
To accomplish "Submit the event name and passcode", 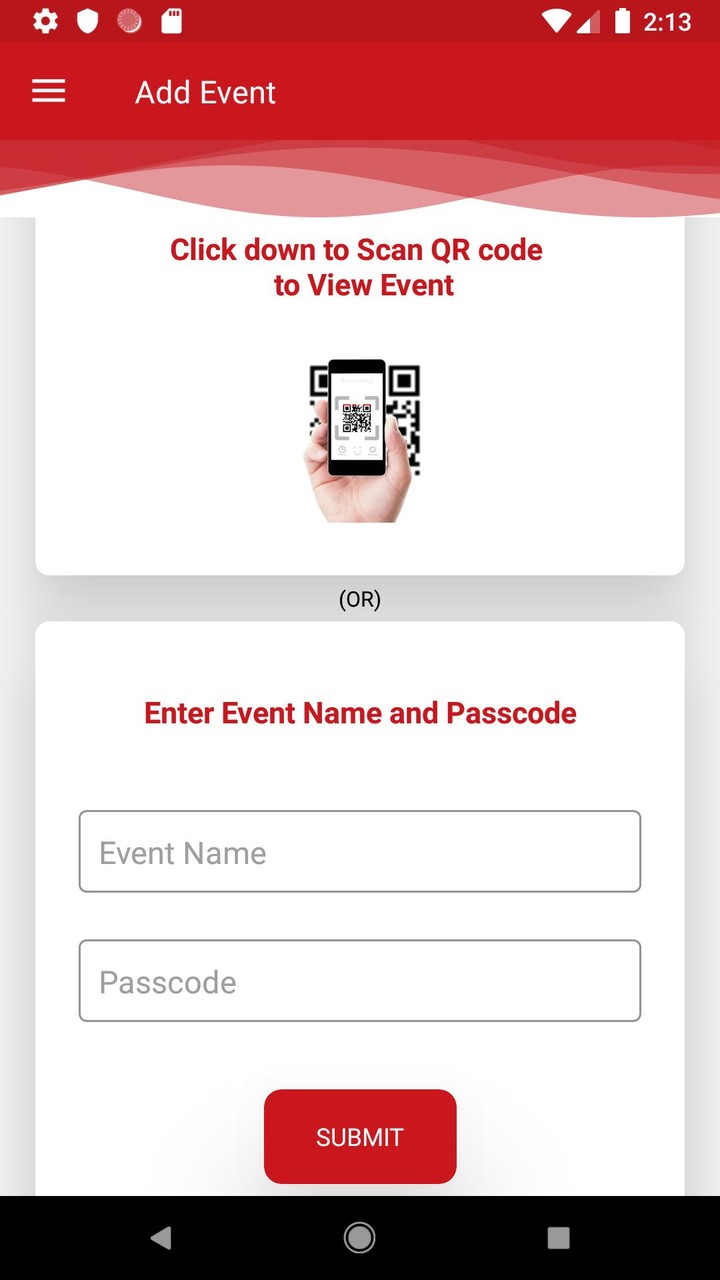I will pos(360,1137).
